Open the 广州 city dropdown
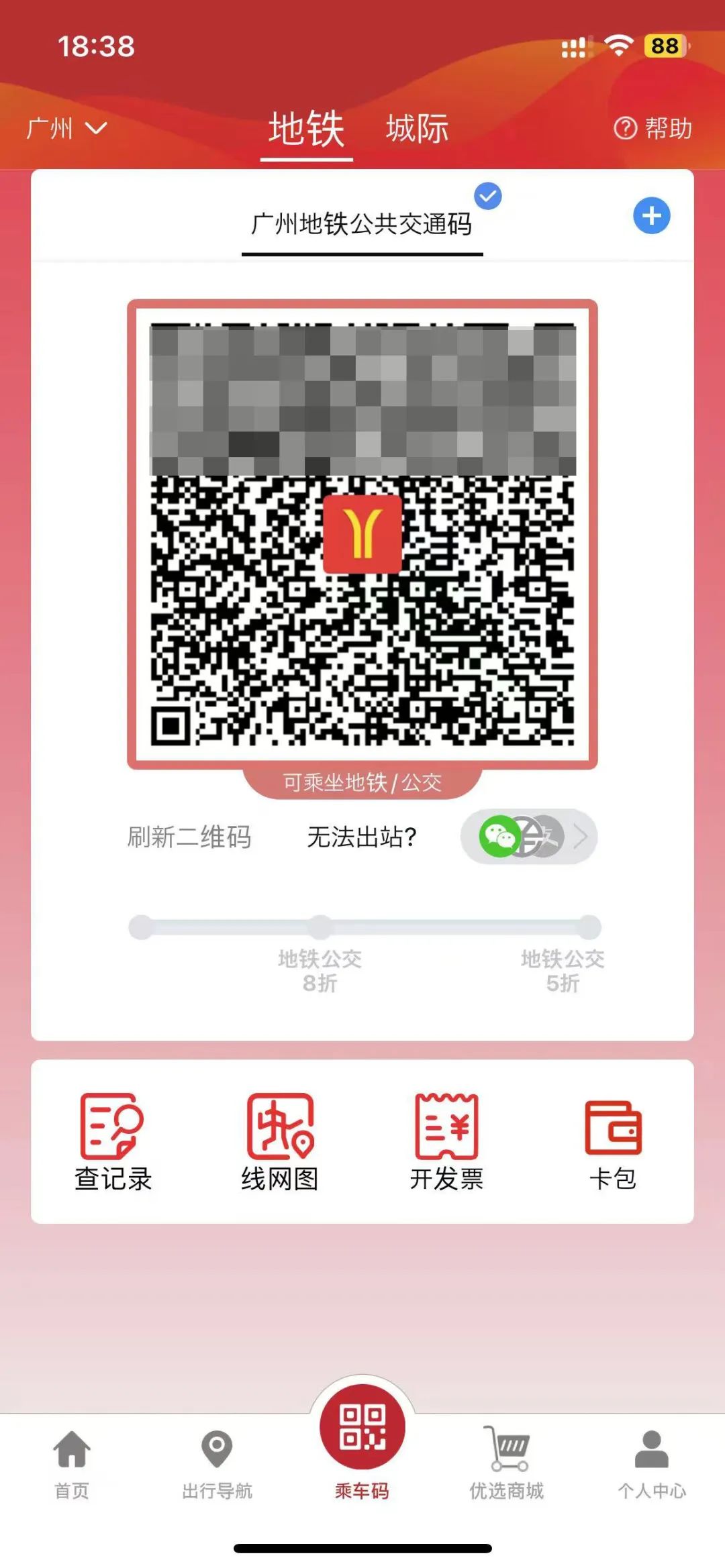This screenshot has width=725, height=1568. [x=66, y=128]
